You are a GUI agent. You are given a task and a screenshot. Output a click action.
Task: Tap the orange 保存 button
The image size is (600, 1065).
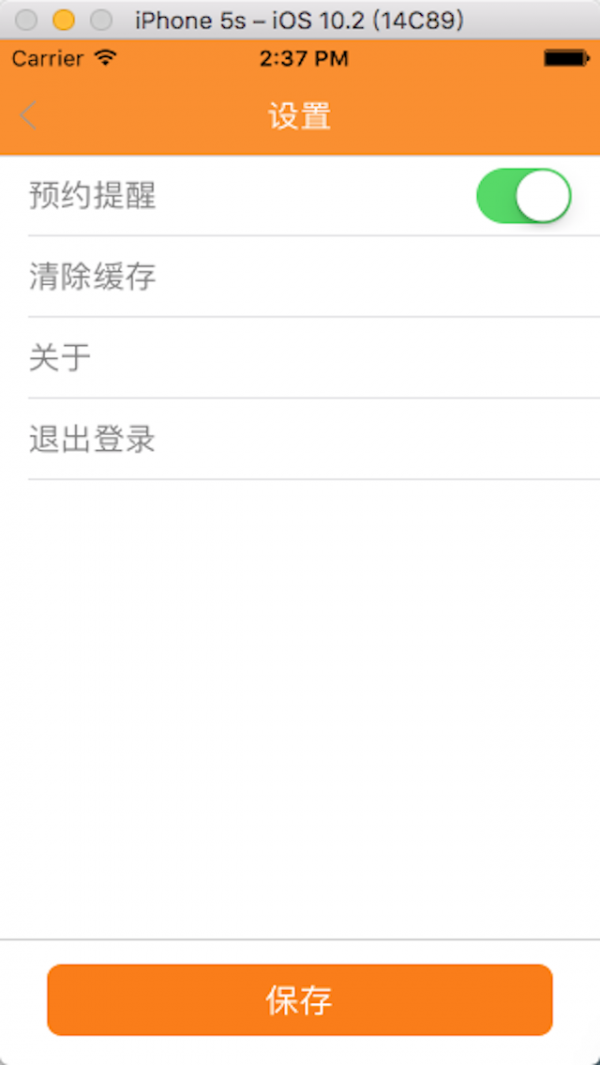click(299, 1000)
